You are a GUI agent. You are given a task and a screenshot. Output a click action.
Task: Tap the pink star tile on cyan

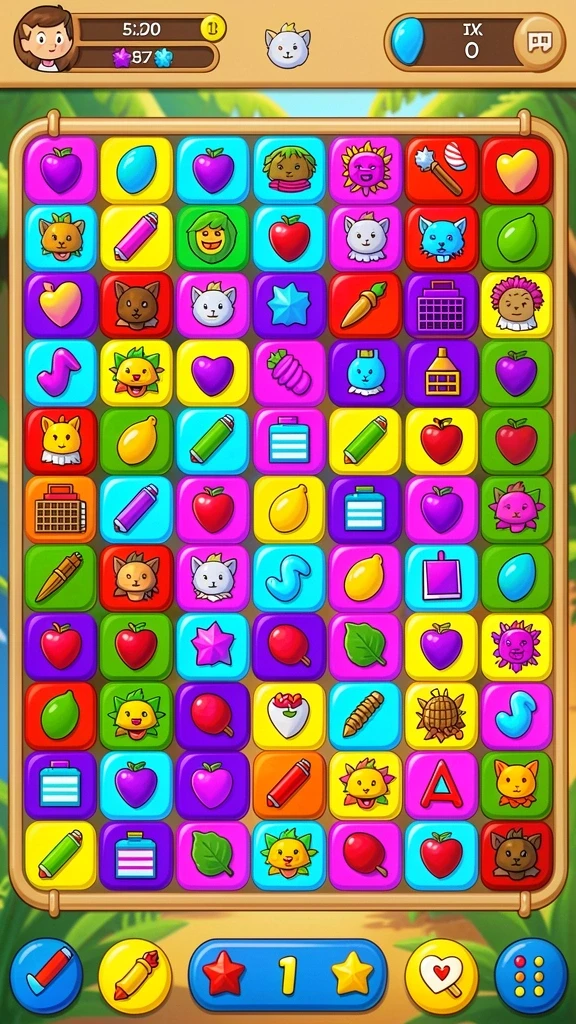click(213, 647)
